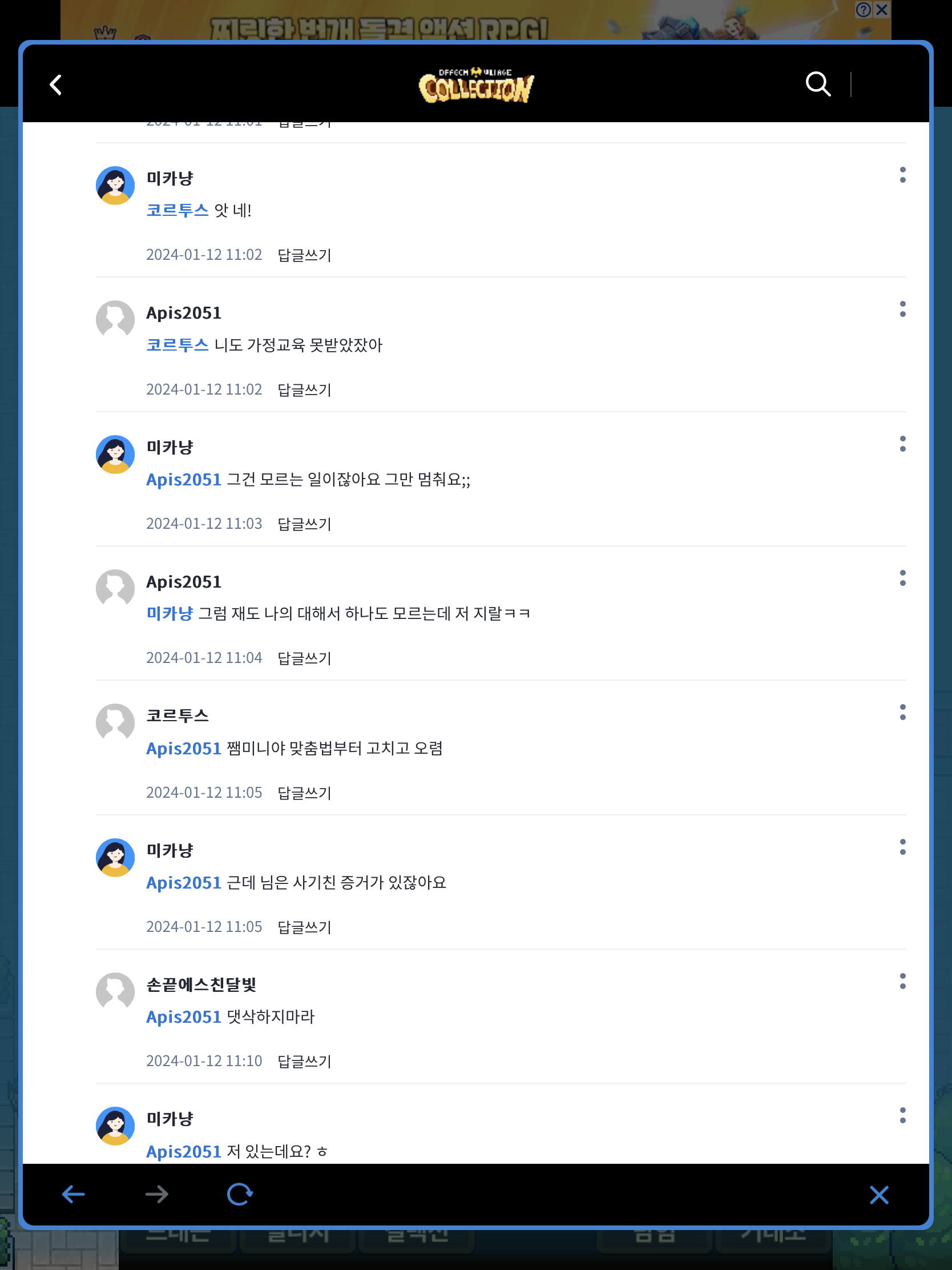The height and width of the screenshot is (1270, 952).
Task: Reply to 코르투스's 맞춤법 comment
Action: 304,792
